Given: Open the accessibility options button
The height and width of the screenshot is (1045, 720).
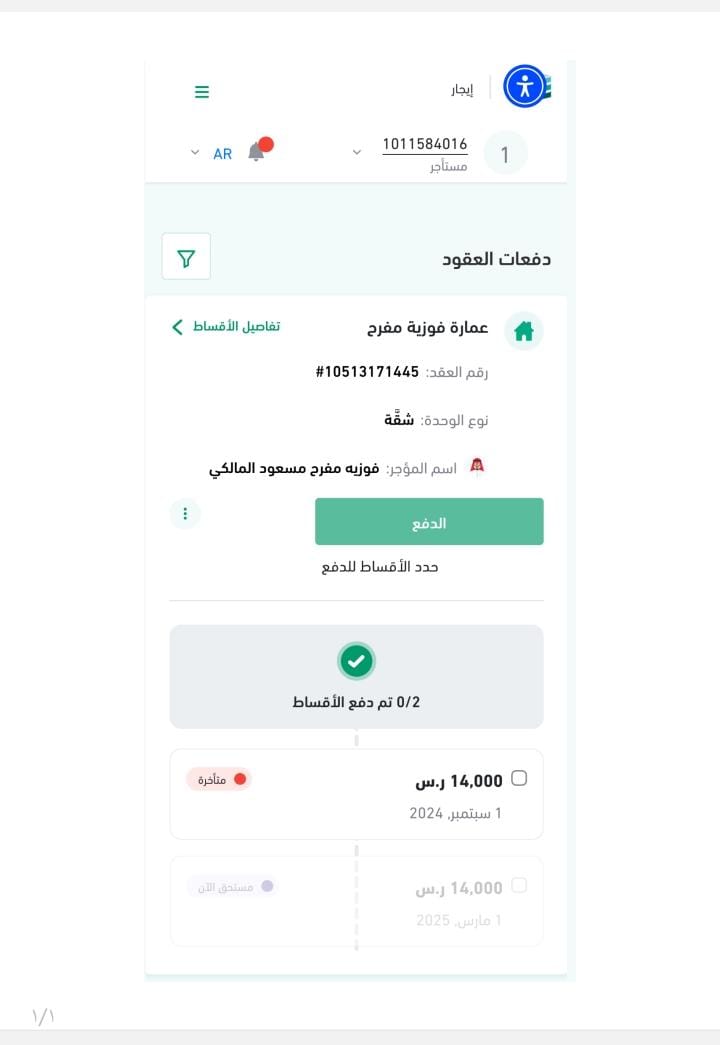Looking at the screenshot, I should coord(525,86).
